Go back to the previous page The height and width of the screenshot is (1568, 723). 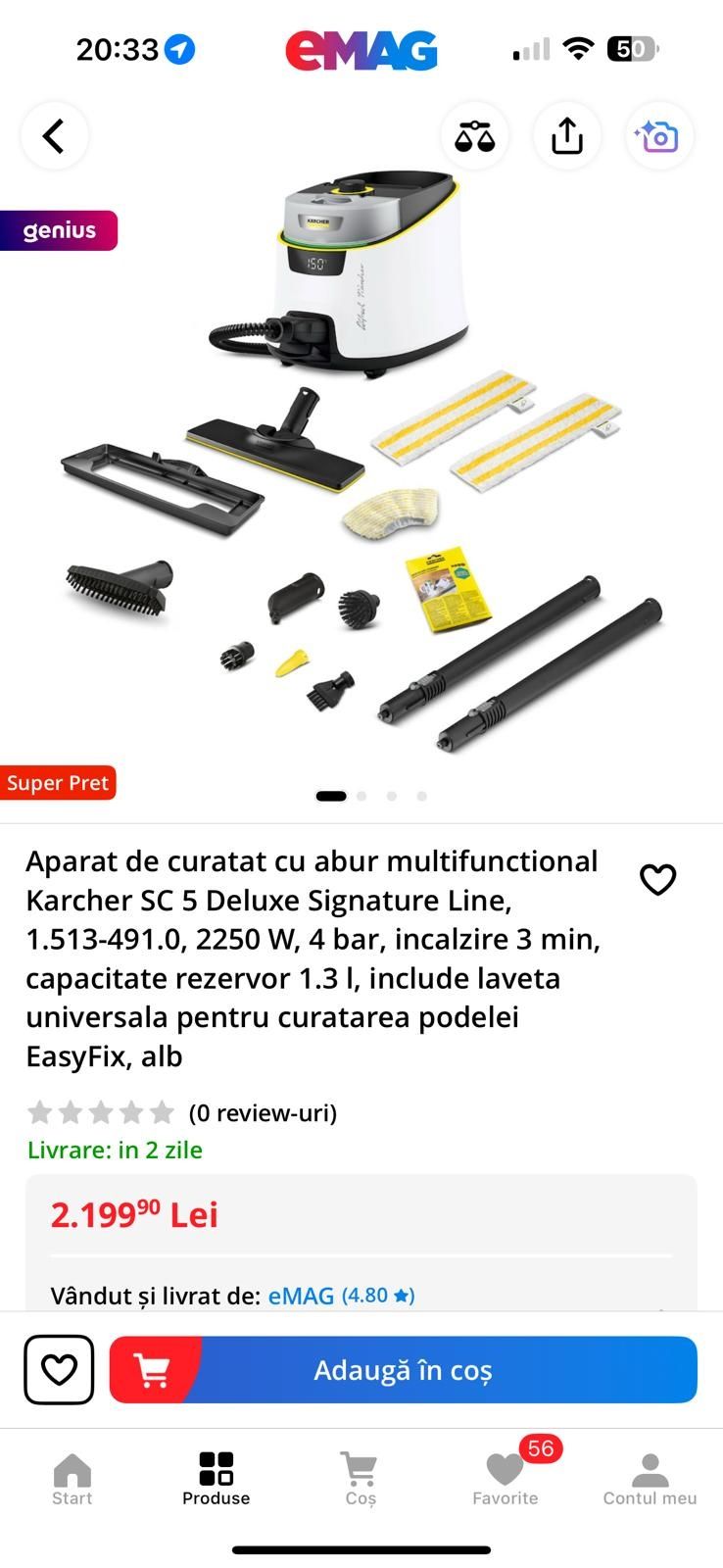tap(55, 136)
